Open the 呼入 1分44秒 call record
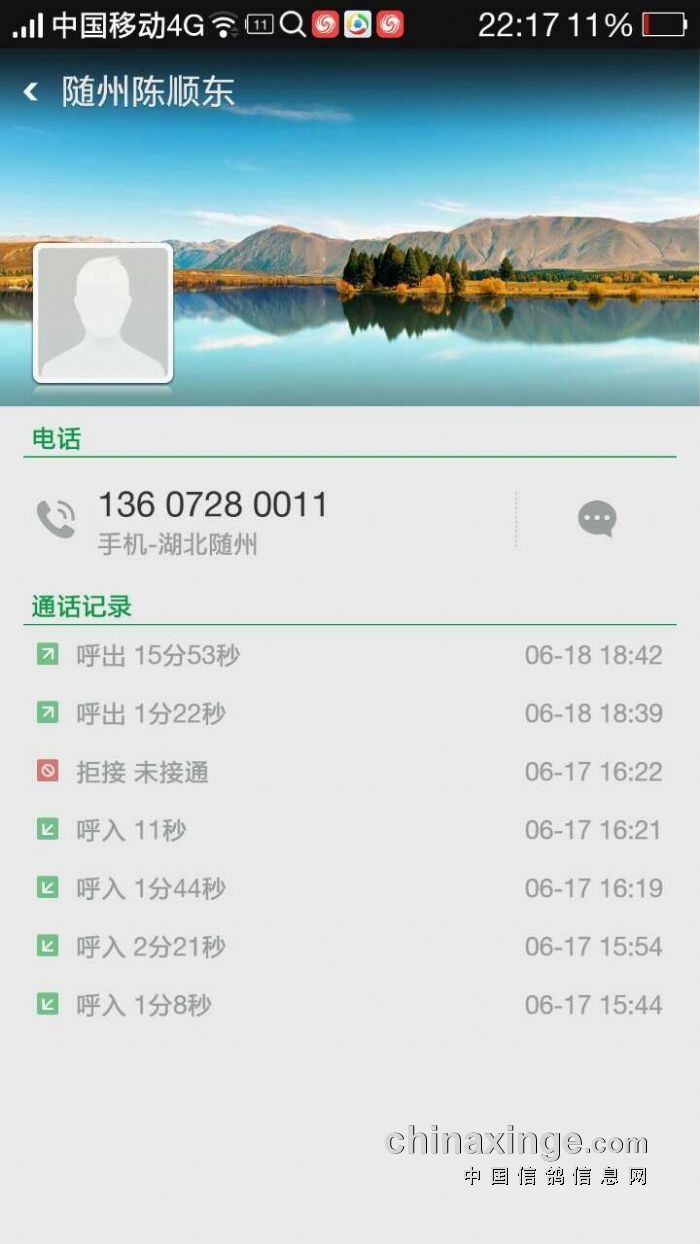700x1244 pixels. pyautogui.click(x=349, y=888)
